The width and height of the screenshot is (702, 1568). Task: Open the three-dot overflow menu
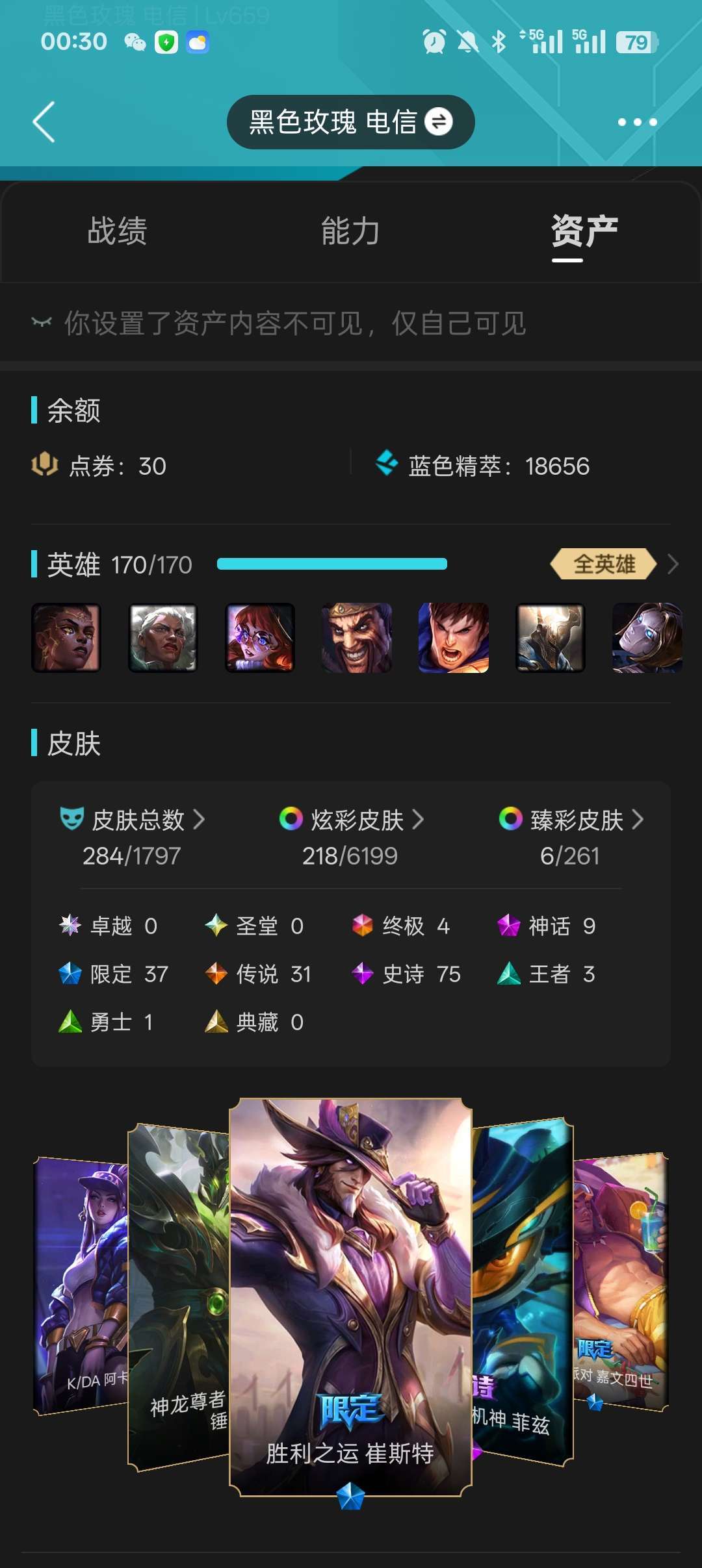click(x=637, y=122)
